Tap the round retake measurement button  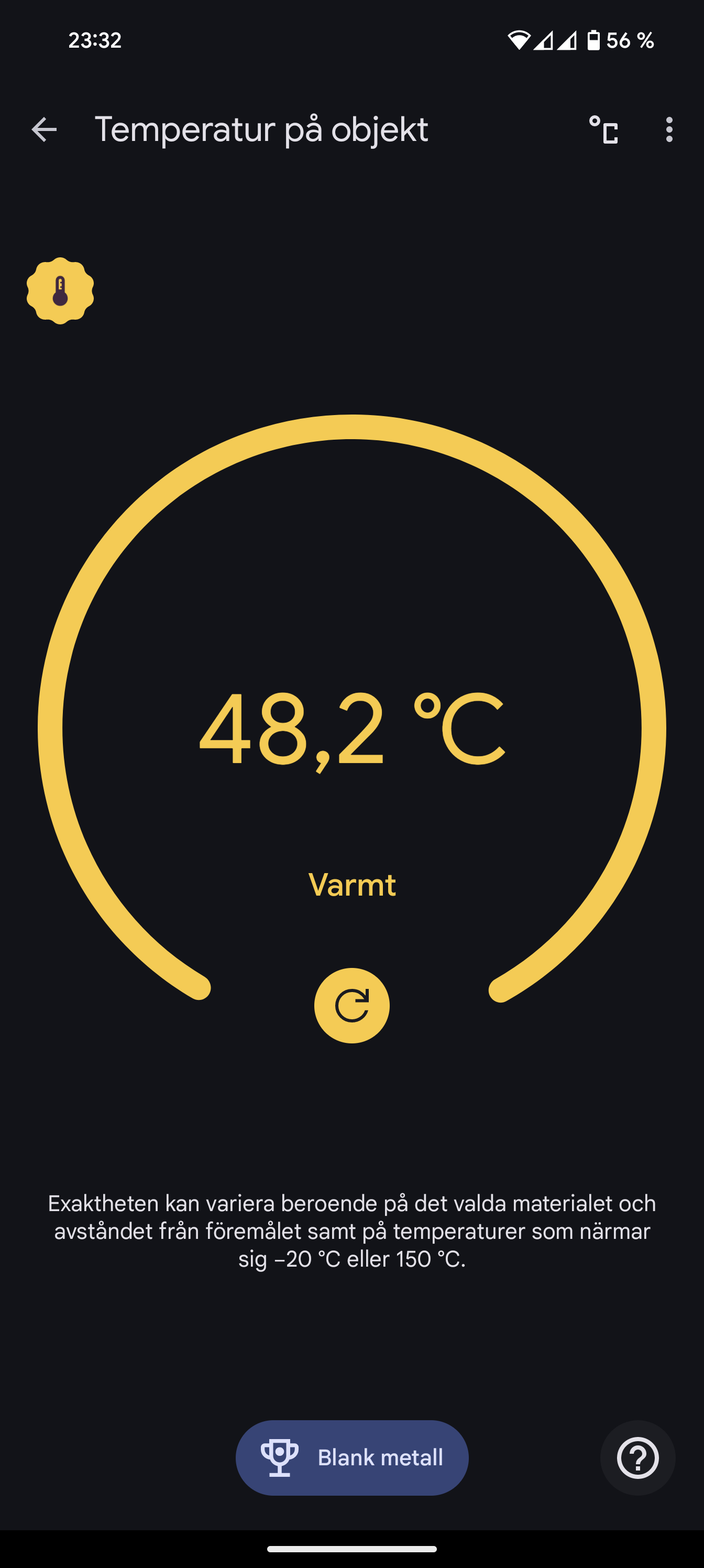(x=351, y=1005)
